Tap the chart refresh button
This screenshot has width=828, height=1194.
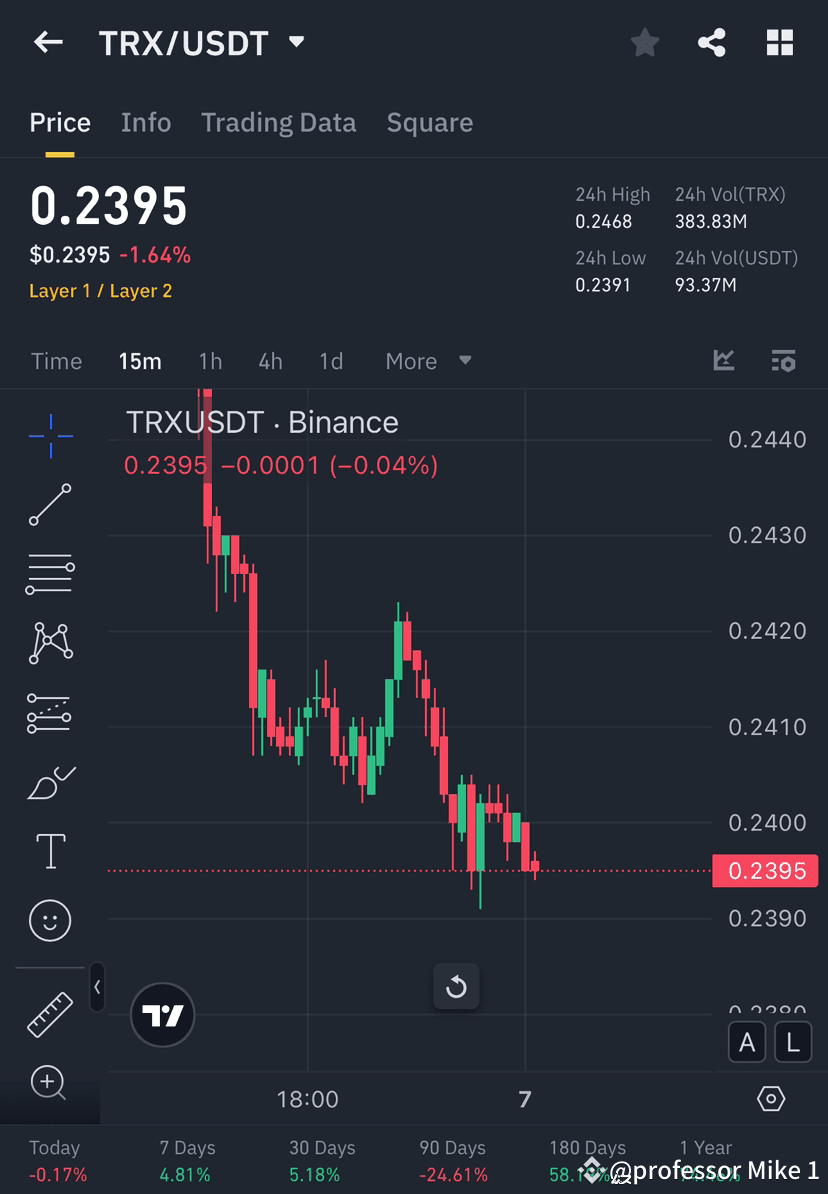tap(456, 987)
